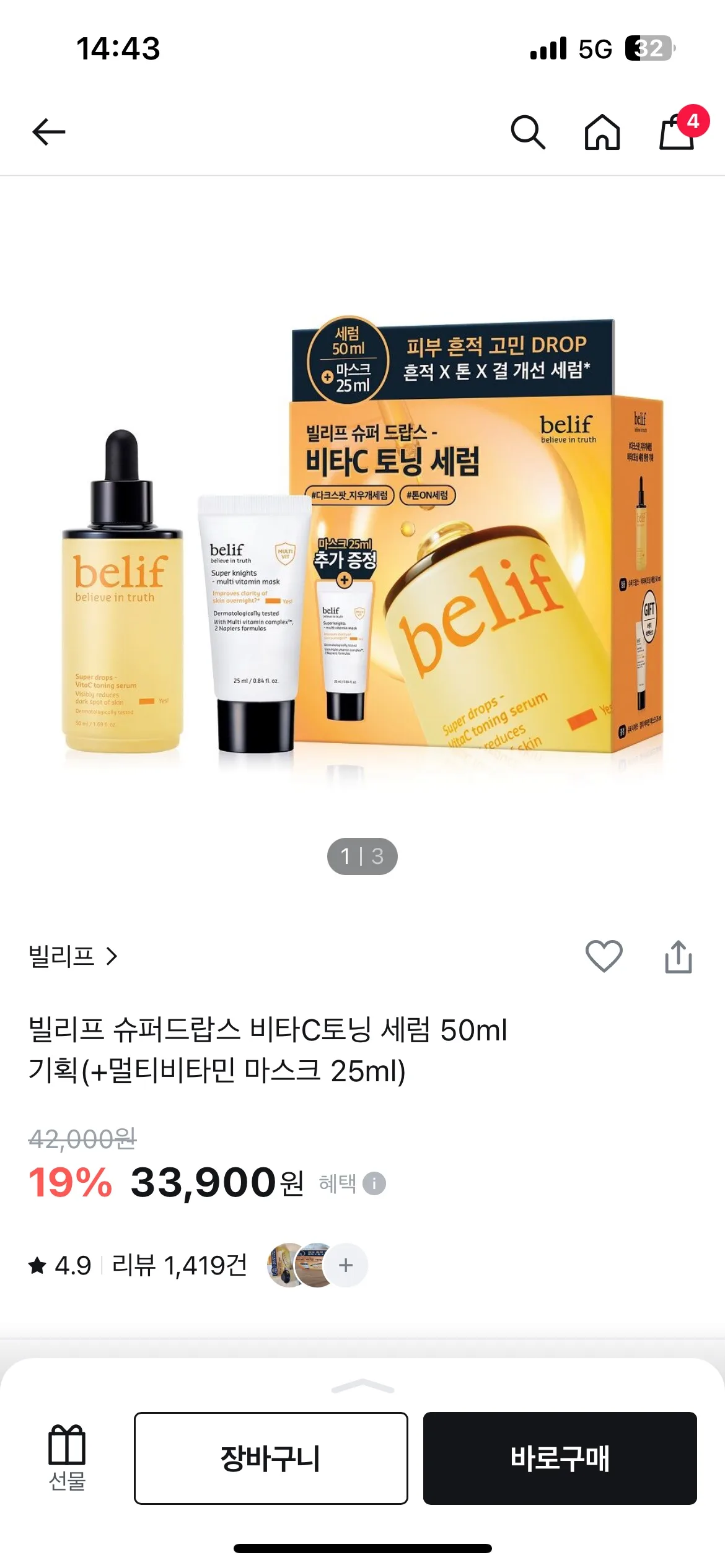The image size is (725, 1568).
Task: Go back to the previous page
Action: [49, 132]
